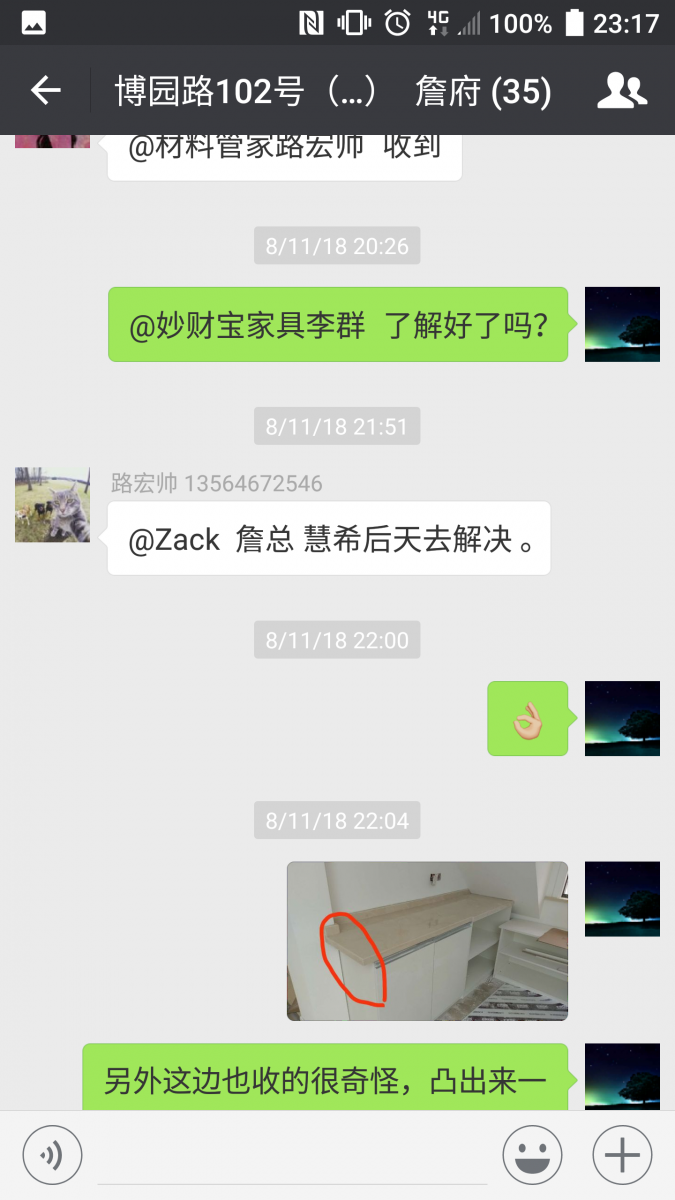This screenshot has height=1200, width=675.
Task: Tap the message text input field
Action: 292,1156
